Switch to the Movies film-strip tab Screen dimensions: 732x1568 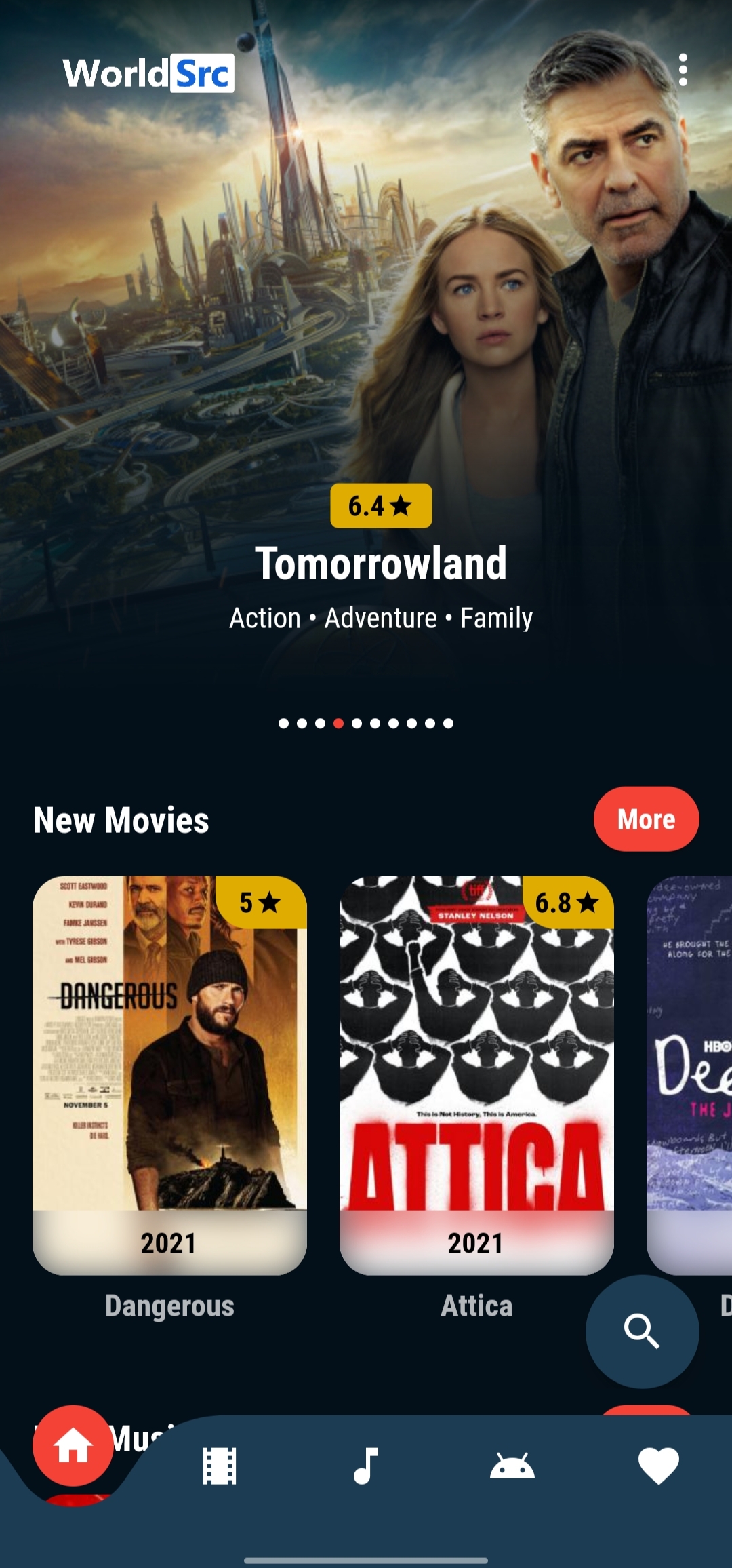tap(220, 1466)
